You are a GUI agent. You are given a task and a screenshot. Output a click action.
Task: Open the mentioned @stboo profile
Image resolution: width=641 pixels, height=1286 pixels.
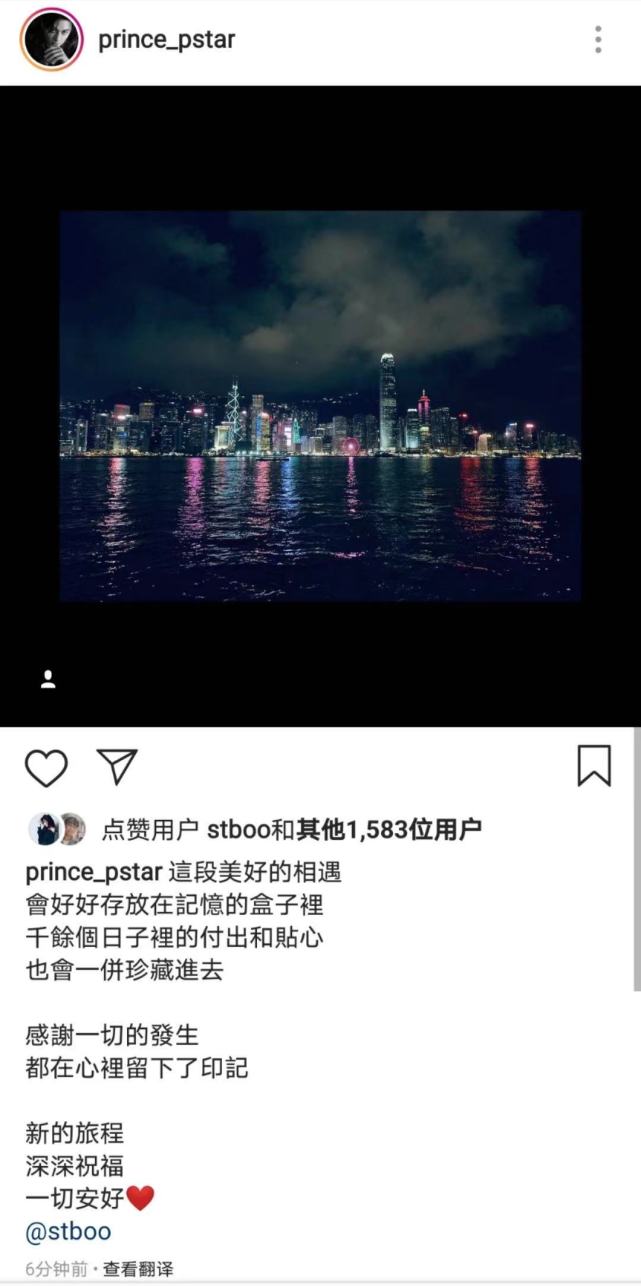[68, 1231]
